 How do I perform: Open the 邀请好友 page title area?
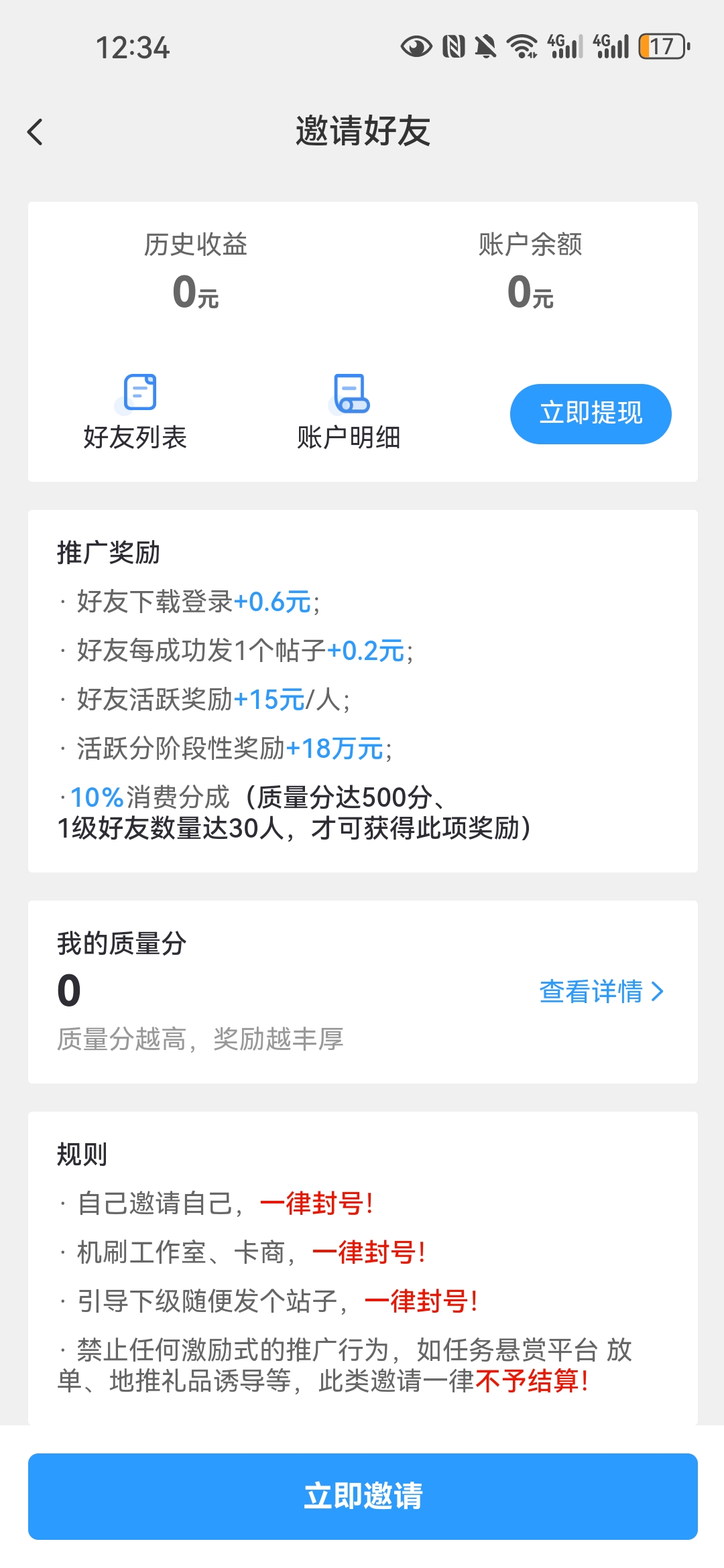pos(362,131)
